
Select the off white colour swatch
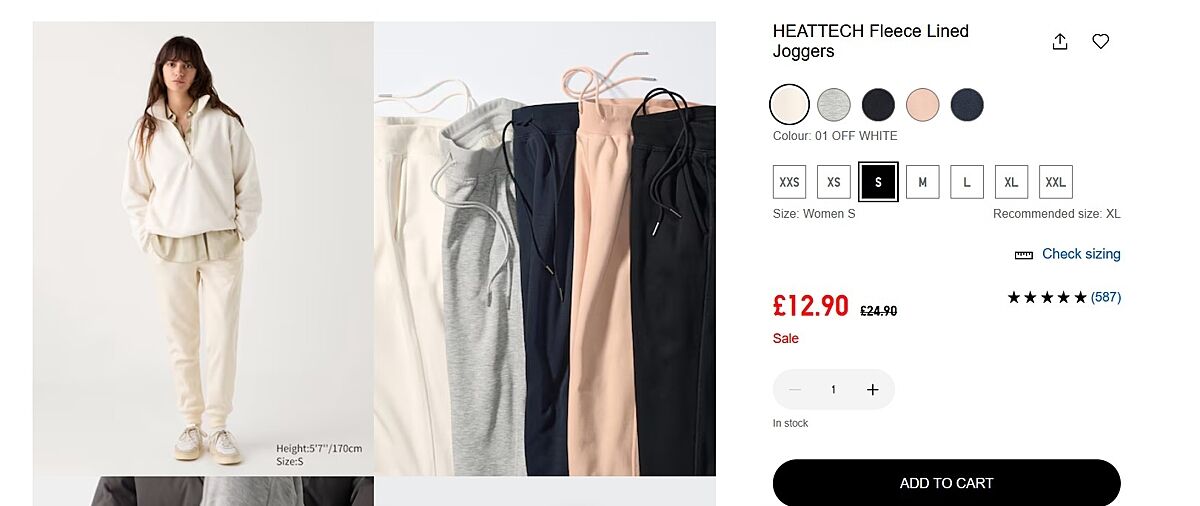[x=789, y=104]
